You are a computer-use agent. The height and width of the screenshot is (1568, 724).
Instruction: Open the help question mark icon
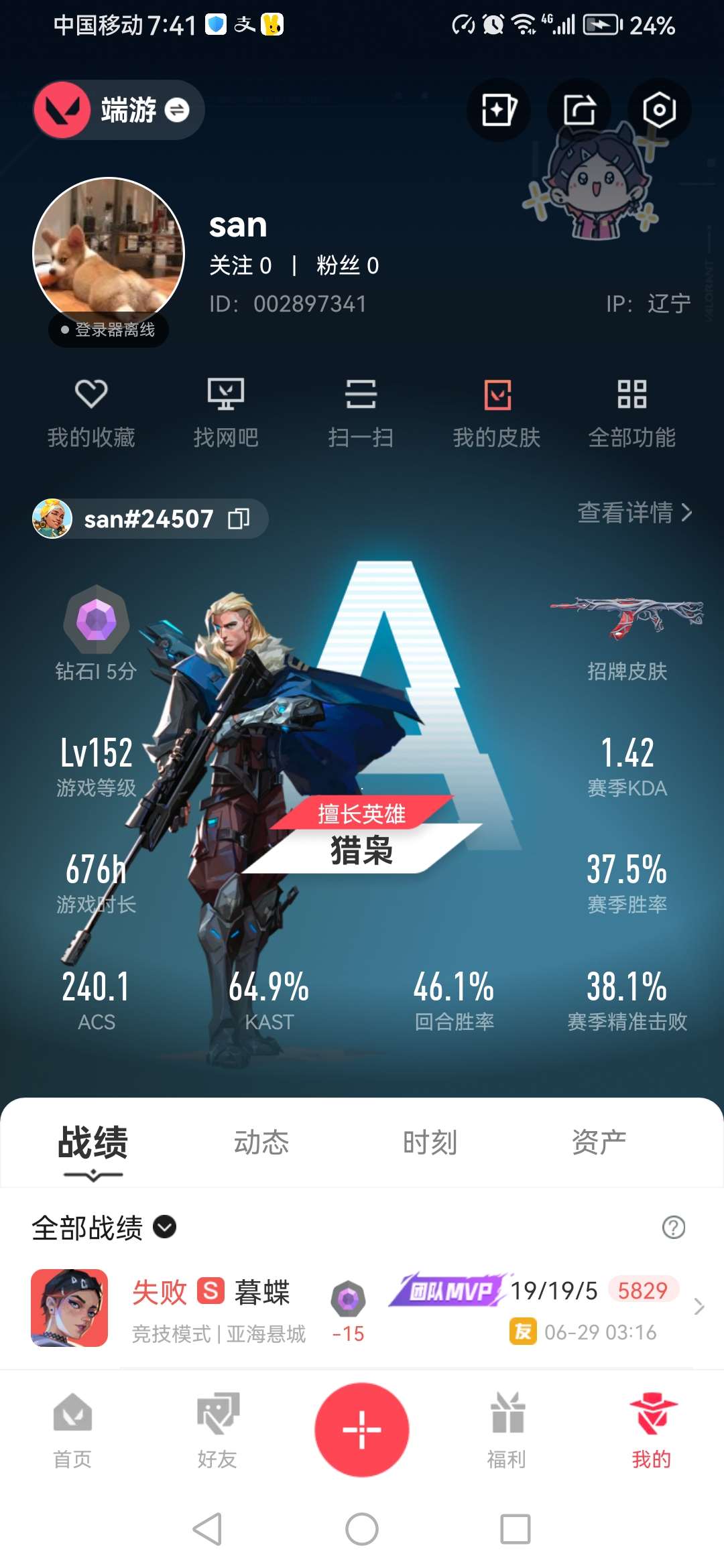[x=673, y=1227]
